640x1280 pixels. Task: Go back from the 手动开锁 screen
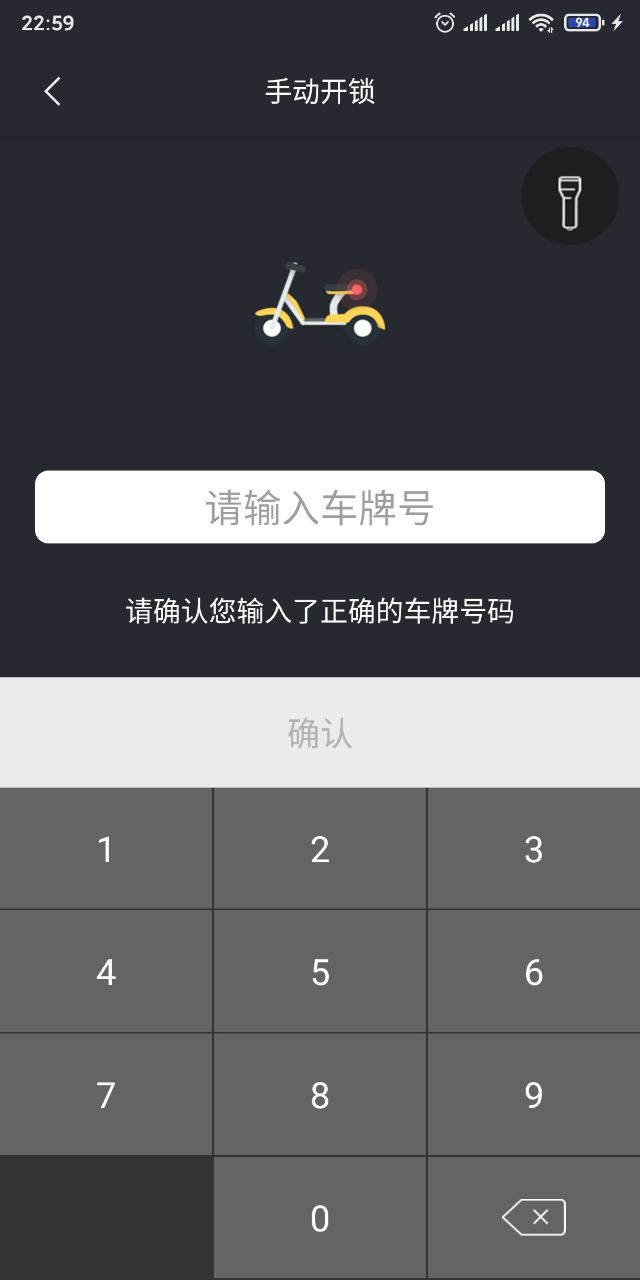pos(52,92)
